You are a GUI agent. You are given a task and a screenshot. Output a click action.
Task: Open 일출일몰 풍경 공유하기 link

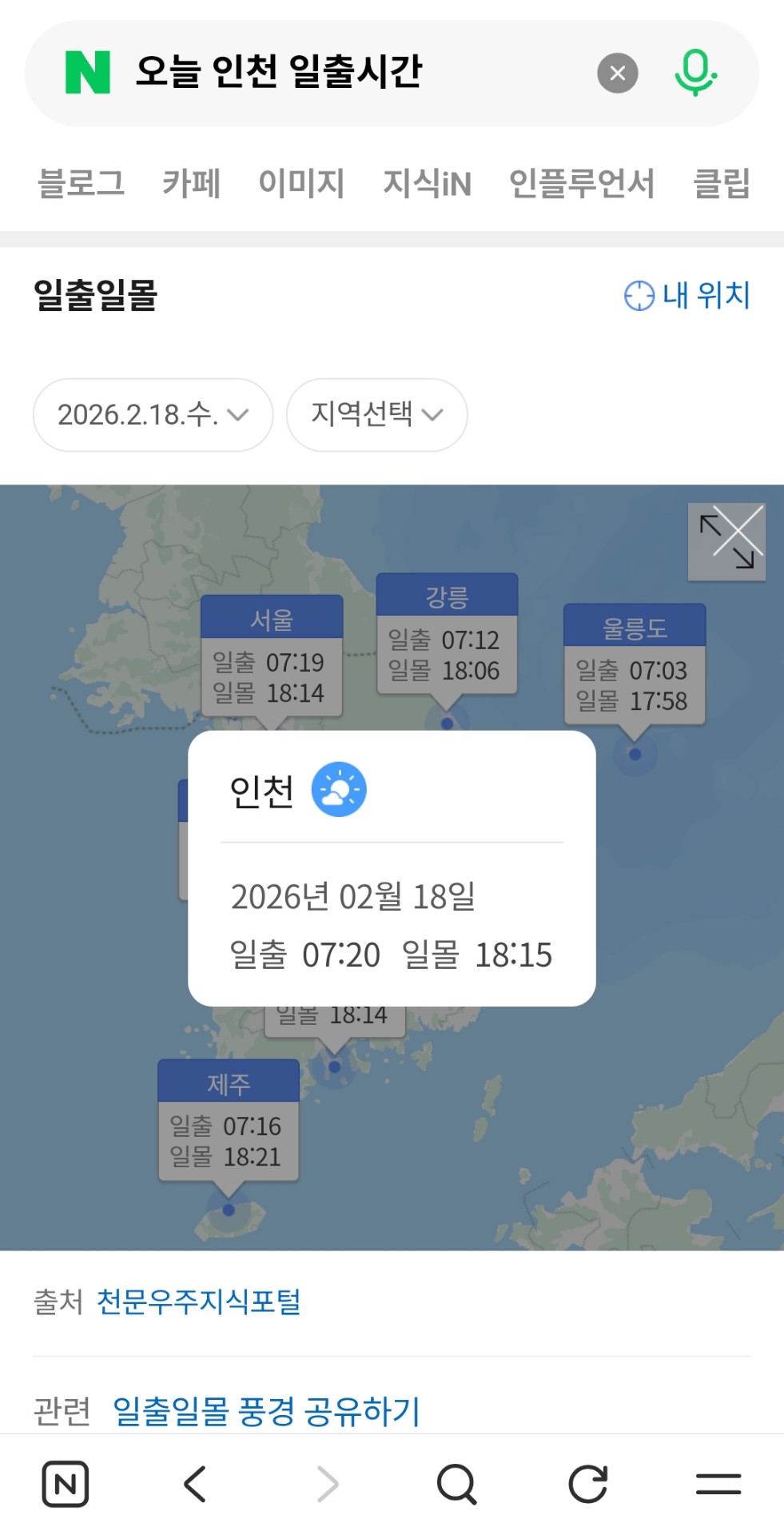[x=266, y=1411]
